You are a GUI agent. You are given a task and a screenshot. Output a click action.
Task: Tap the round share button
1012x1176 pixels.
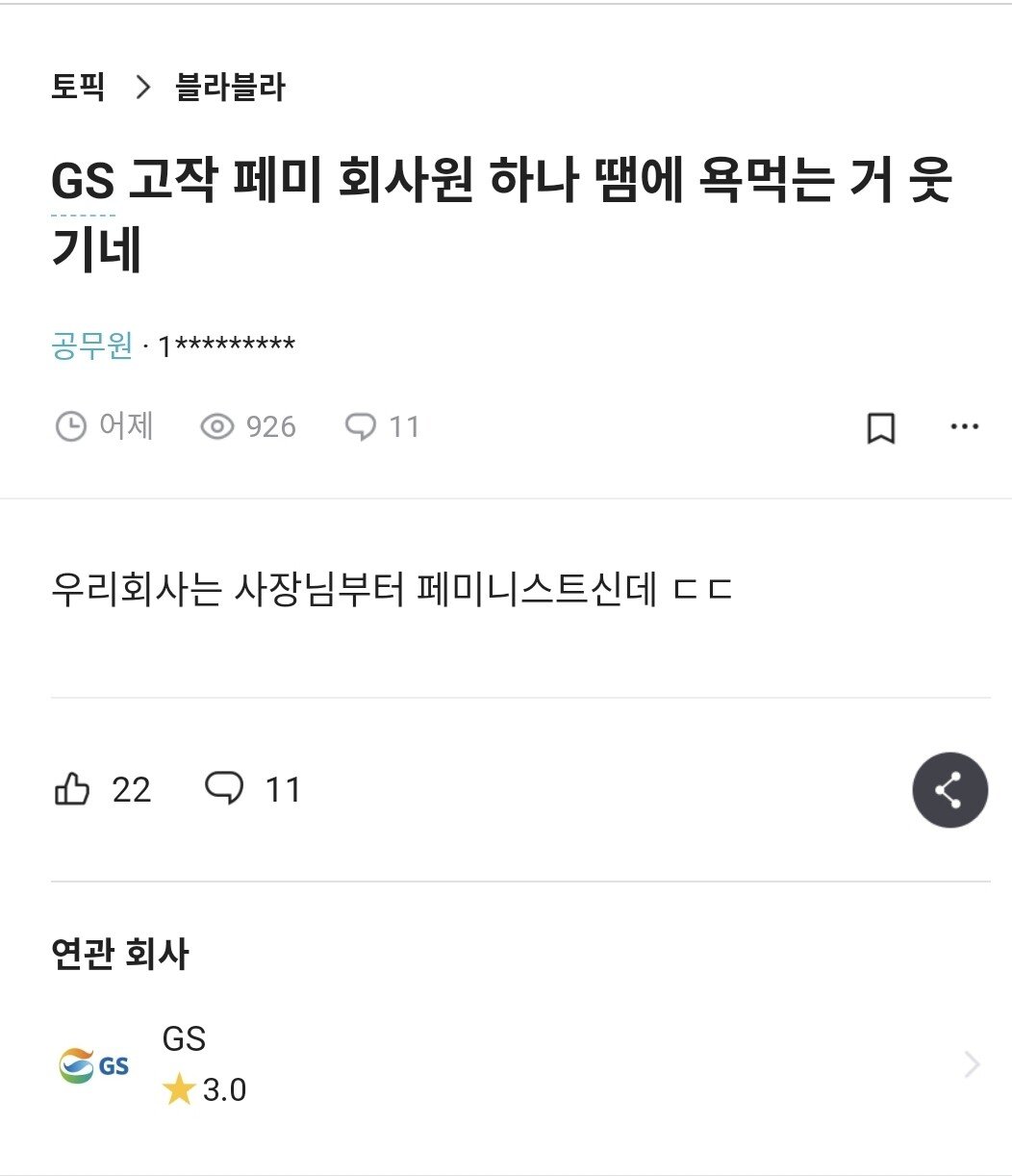click(x=949, y=790)
